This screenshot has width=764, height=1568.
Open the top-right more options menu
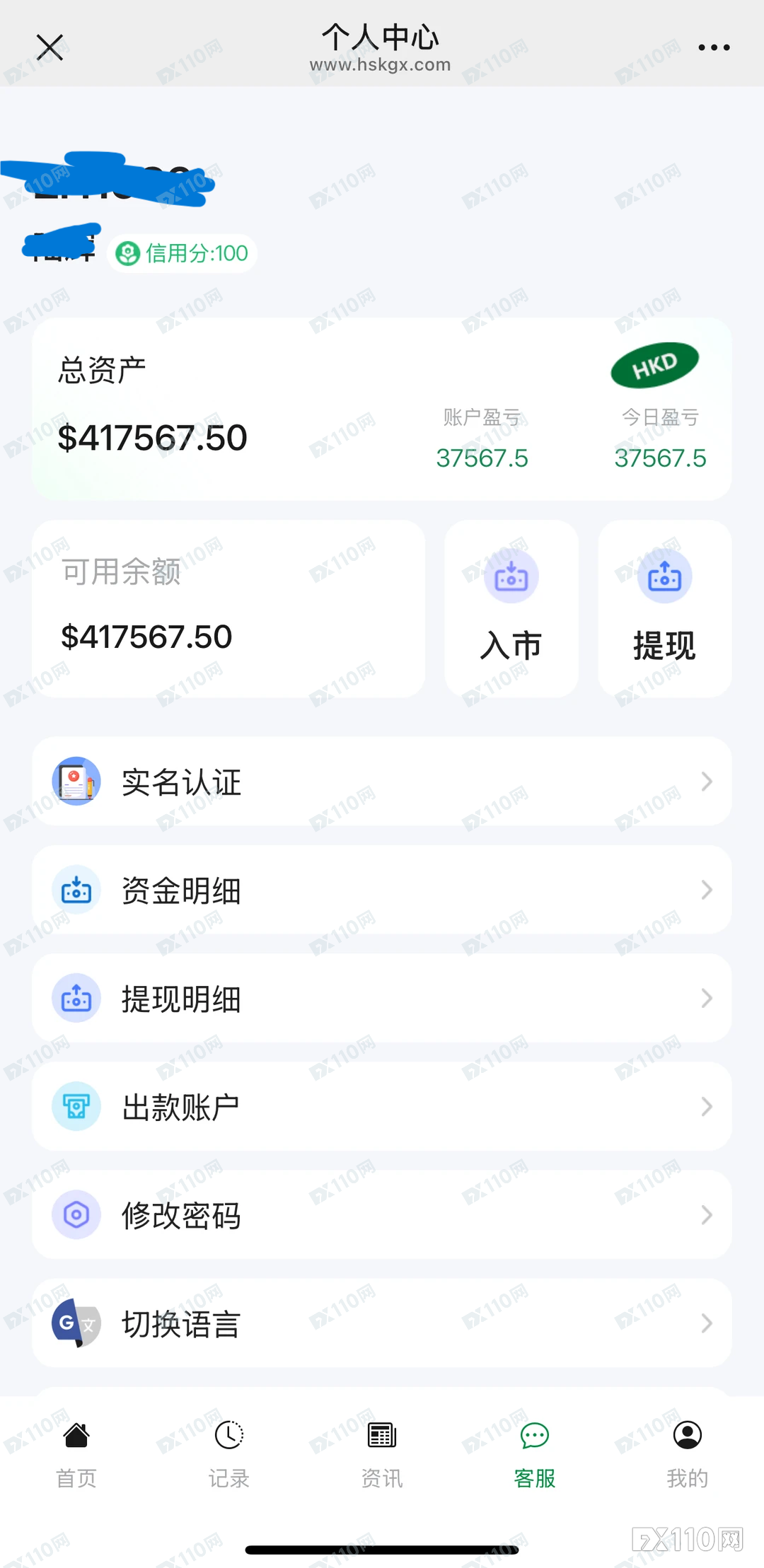pos(713,47)
